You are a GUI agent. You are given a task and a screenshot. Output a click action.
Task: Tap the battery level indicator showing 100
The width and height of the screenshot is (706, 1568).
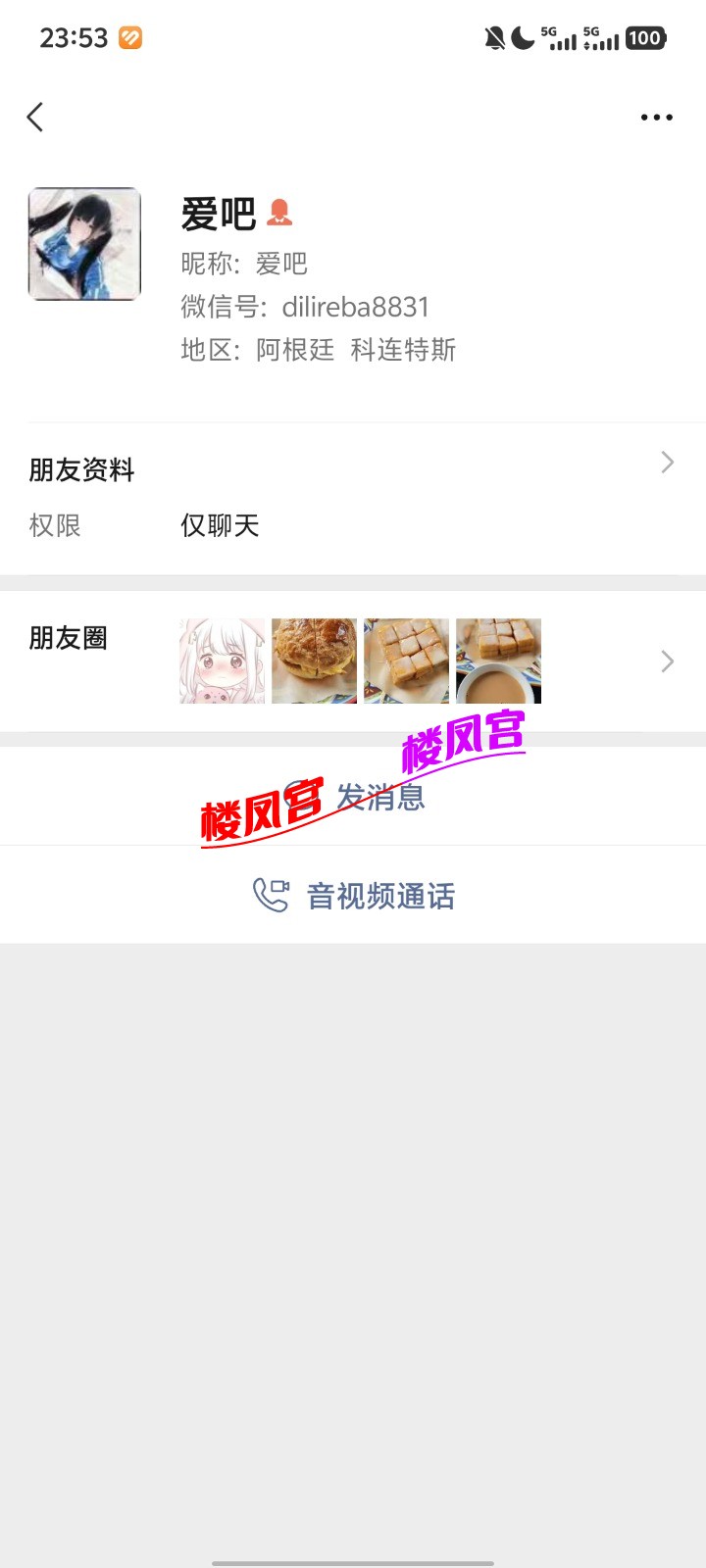pos(644,38)
